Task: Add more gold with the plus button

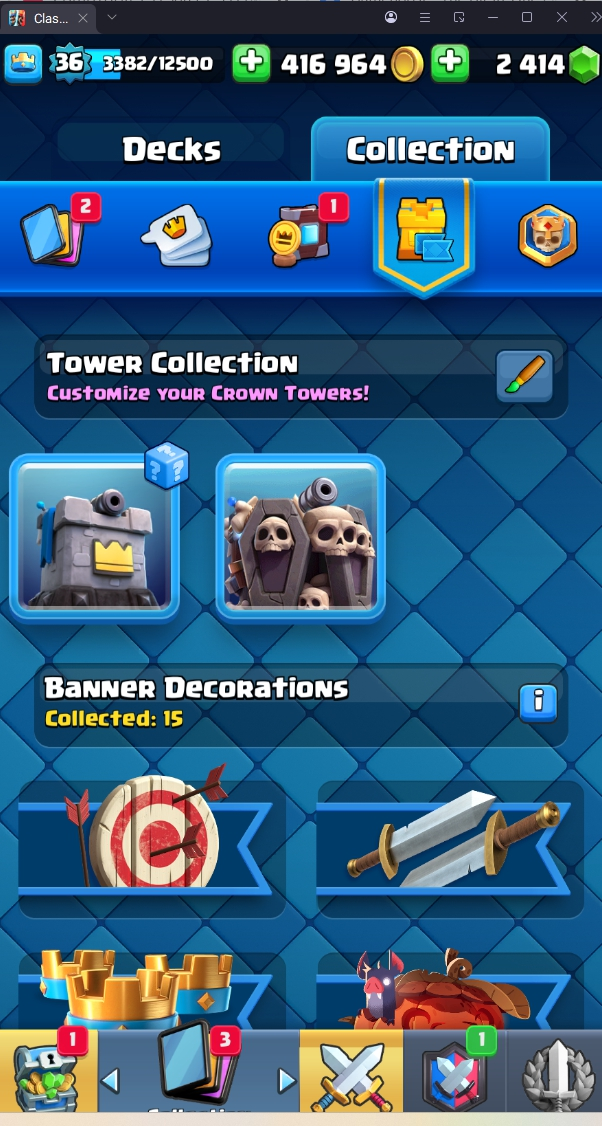Action: pos(251,64)
